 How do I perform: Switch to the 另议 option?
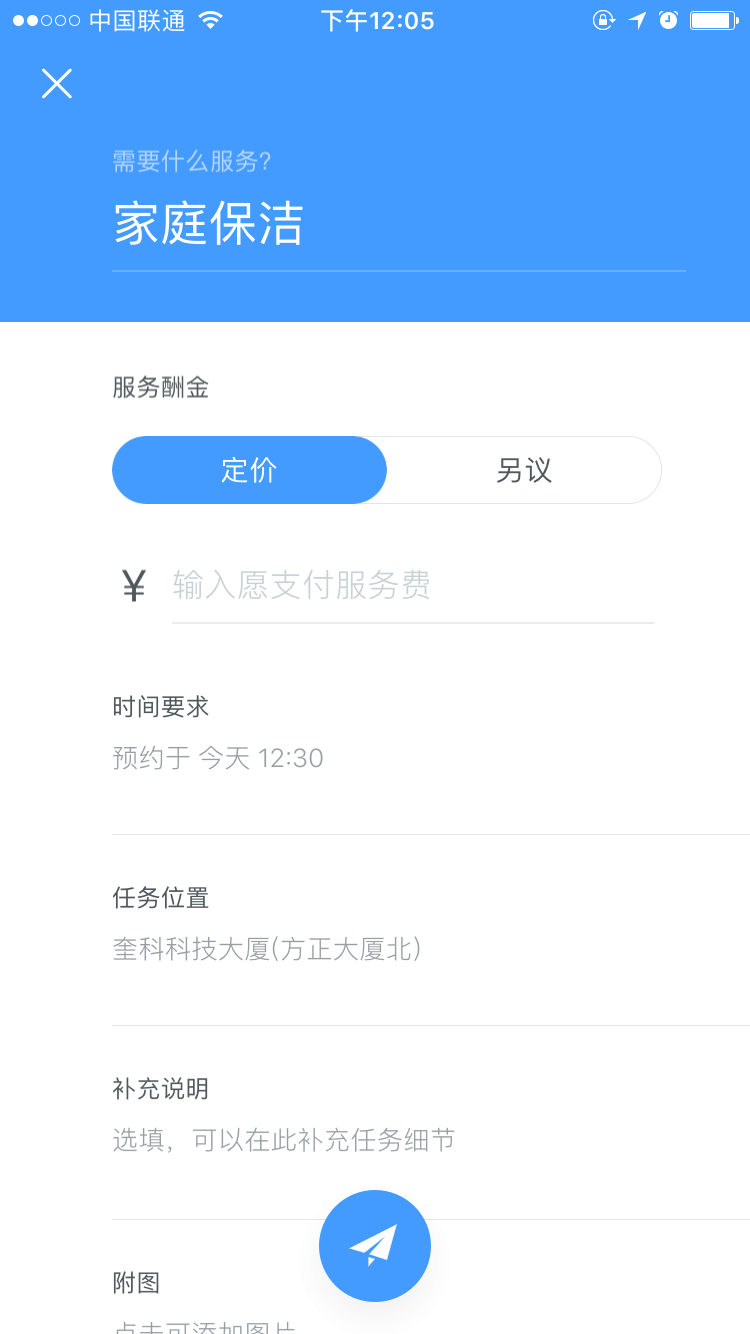coord(524,470)
